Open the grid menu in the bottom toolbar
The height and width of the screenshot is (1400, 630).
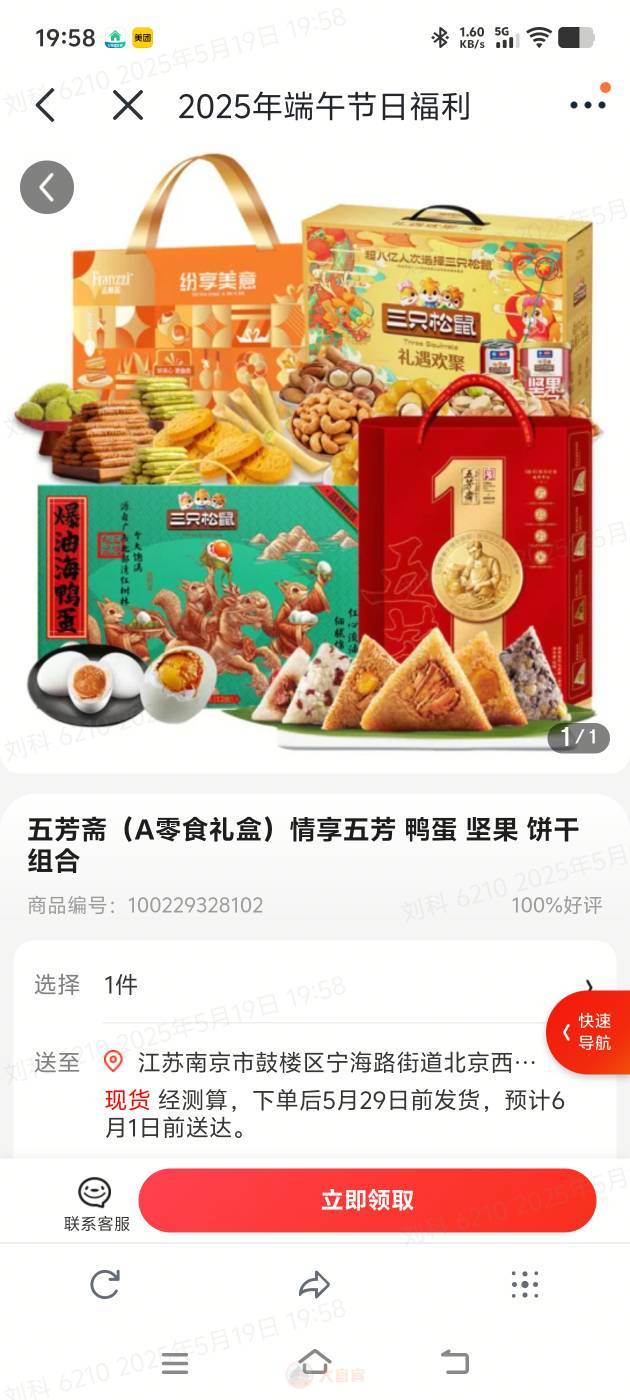[x=524, y=1285]
